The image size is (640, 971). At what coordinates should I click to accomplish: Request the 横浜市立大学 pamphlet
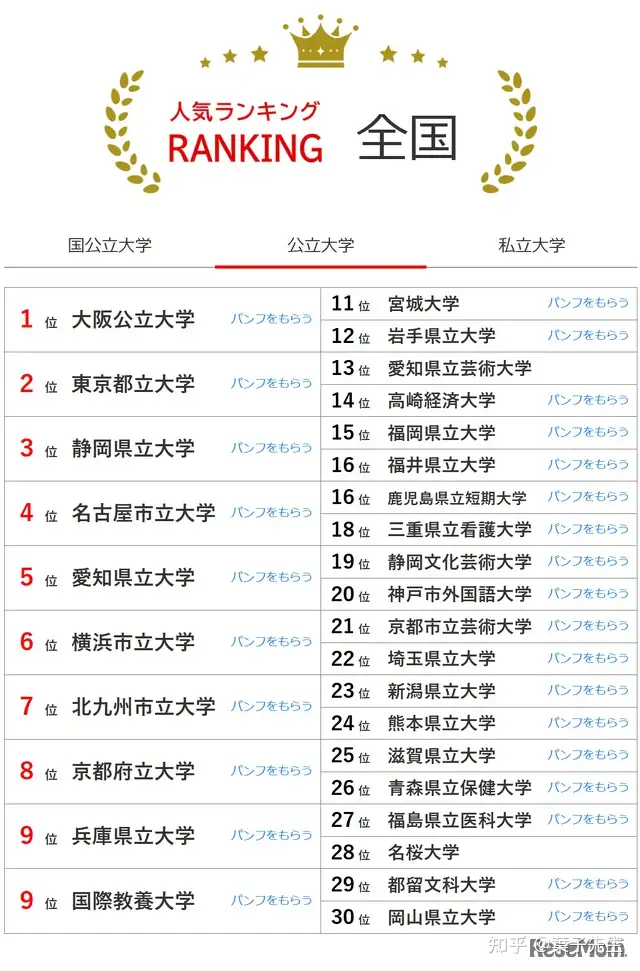[271, 642]
